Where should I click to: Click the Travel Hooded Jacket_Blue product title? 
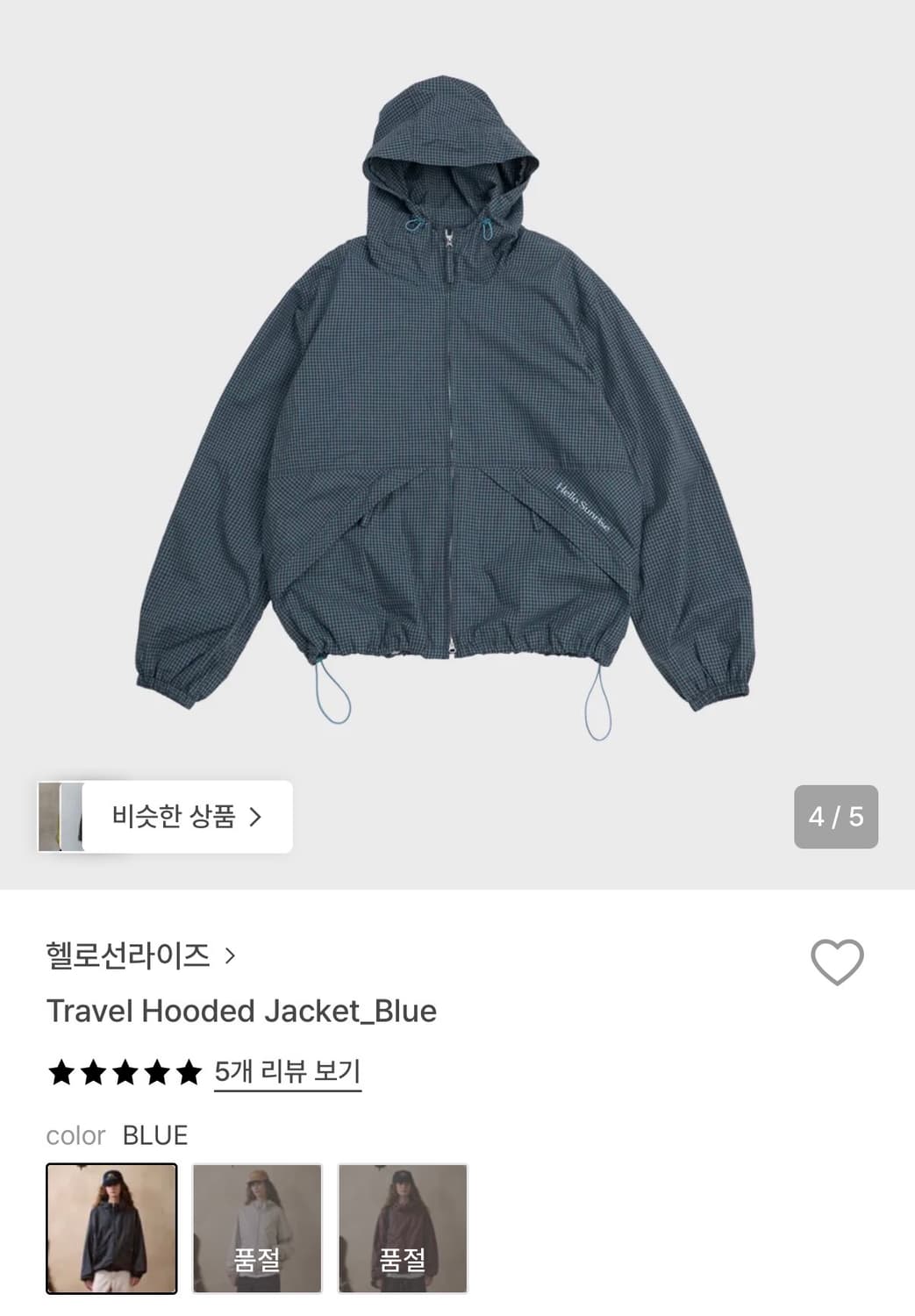point(240,1012)
